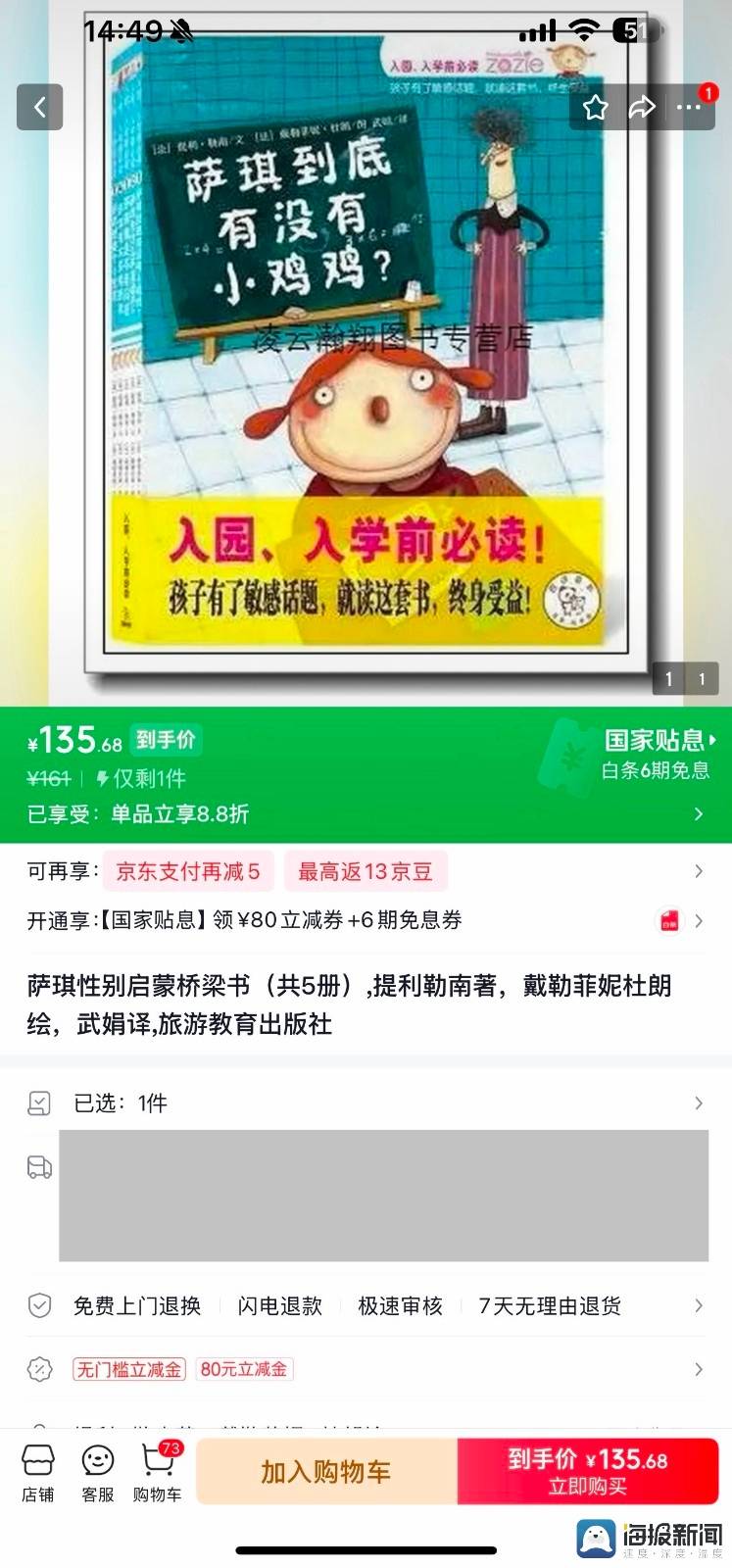This screenshot has height=1568, width=732.
Task: Contact 客服 customer service
Action: tap(97, 1472)
